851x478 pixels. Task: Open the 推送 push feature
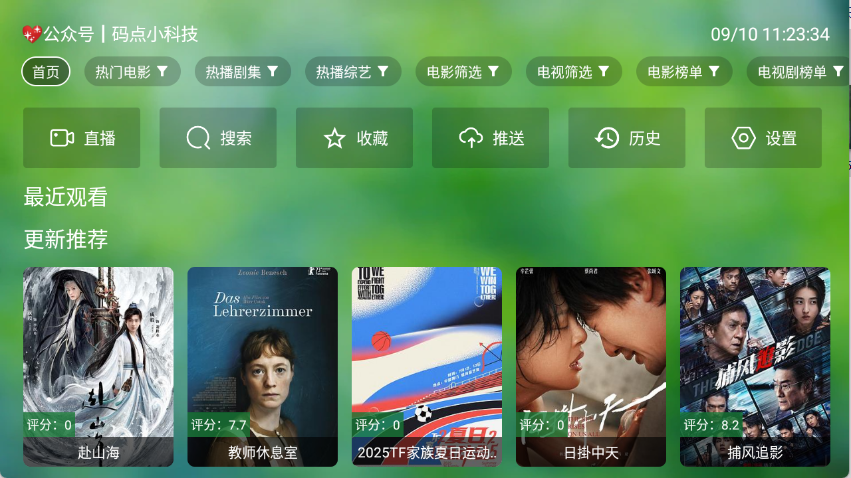(x=491, y=138)
